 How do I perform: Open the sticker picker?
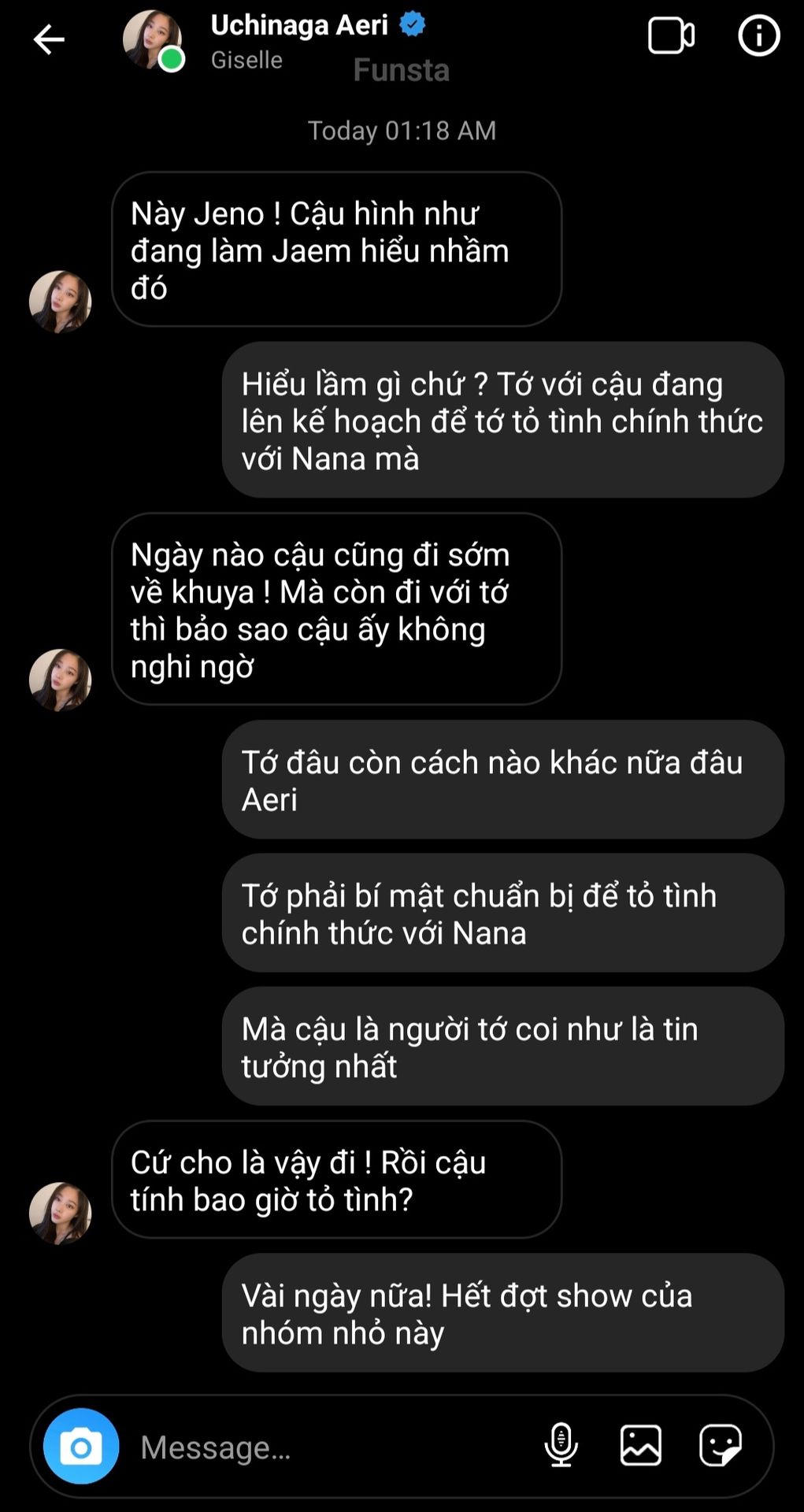coord(720,1446)
